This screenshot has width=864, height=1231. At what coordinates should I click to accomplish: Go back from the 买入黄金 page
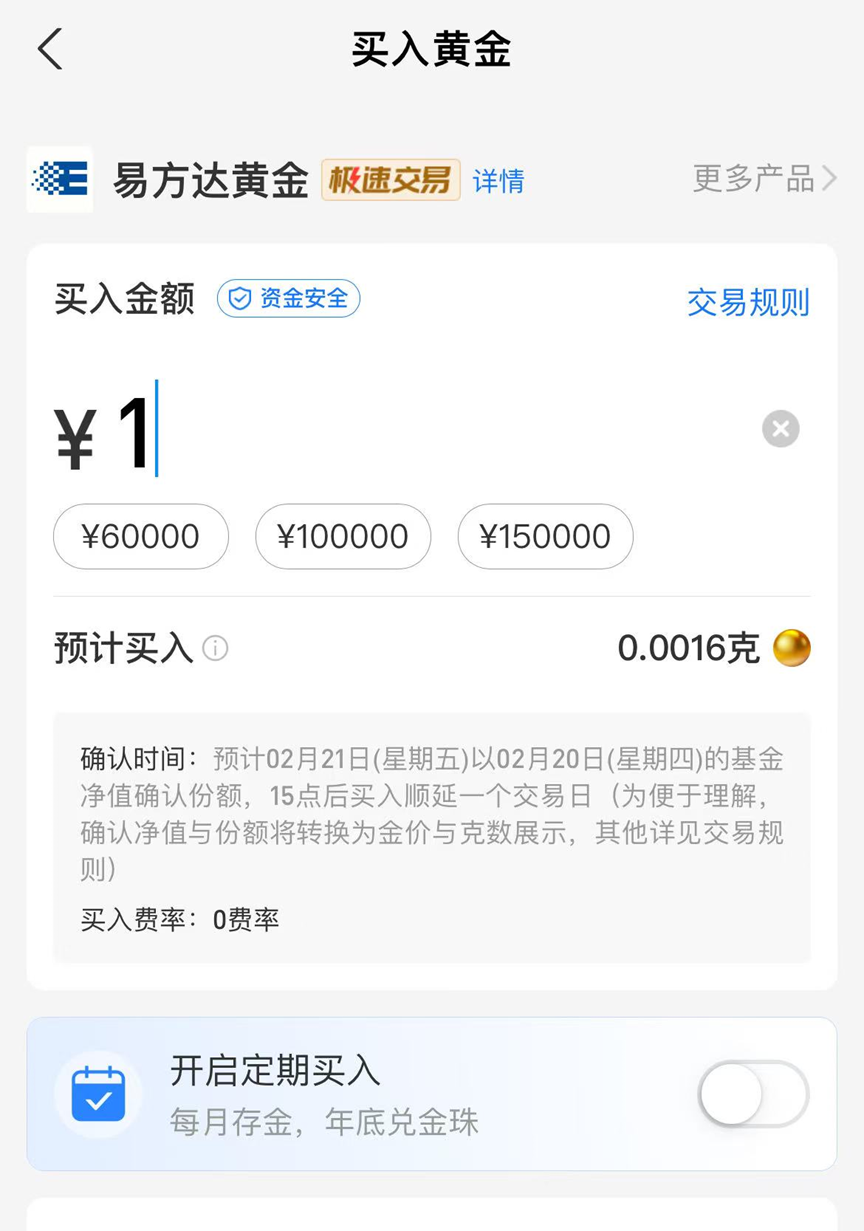pos(50,49)
